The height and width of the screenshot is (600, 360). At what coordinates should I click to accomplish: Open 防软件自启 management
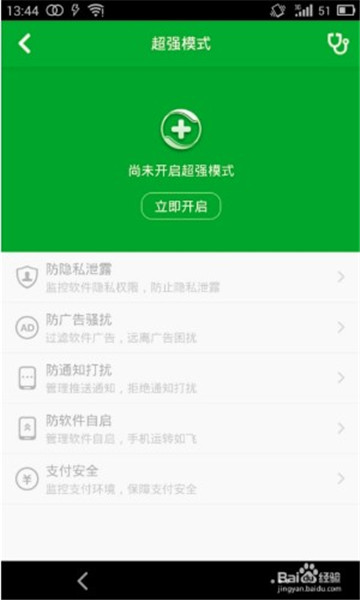click(x=180, y=428)
